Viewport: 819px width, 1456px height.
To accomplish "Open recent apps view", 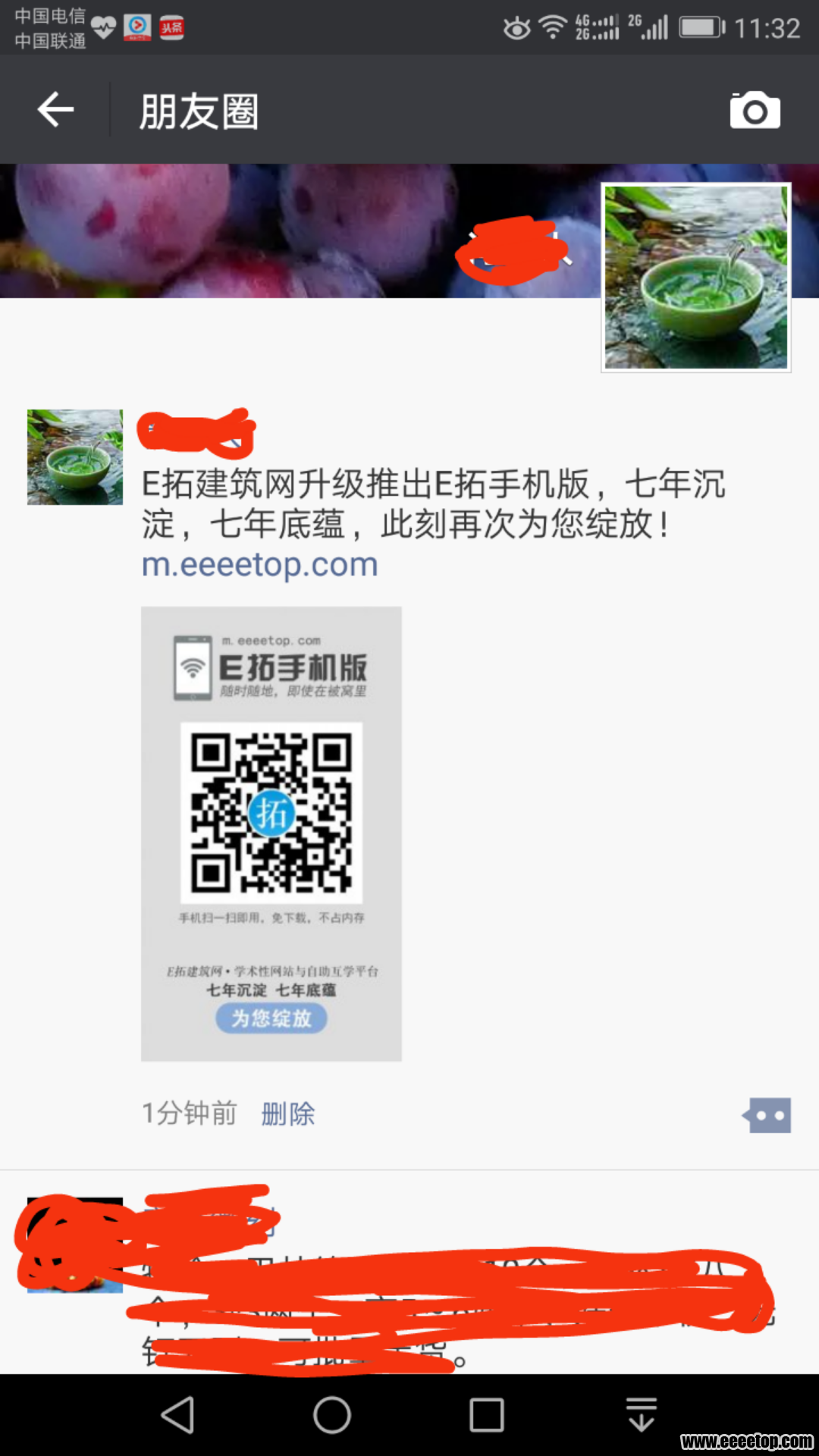I will click(x=486, y=1415).
